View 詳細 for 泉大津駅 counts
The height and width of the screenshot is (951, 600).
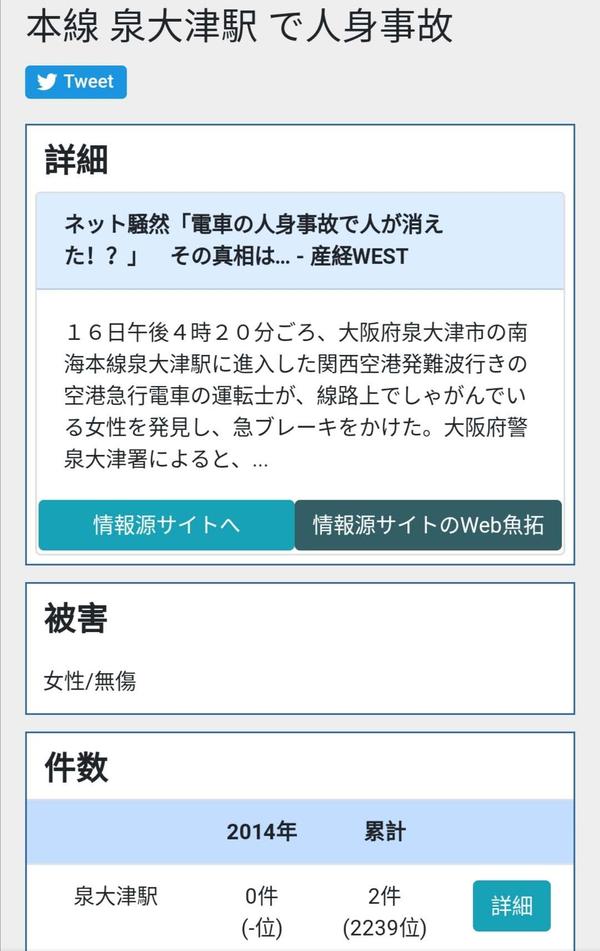click(511, 906)
